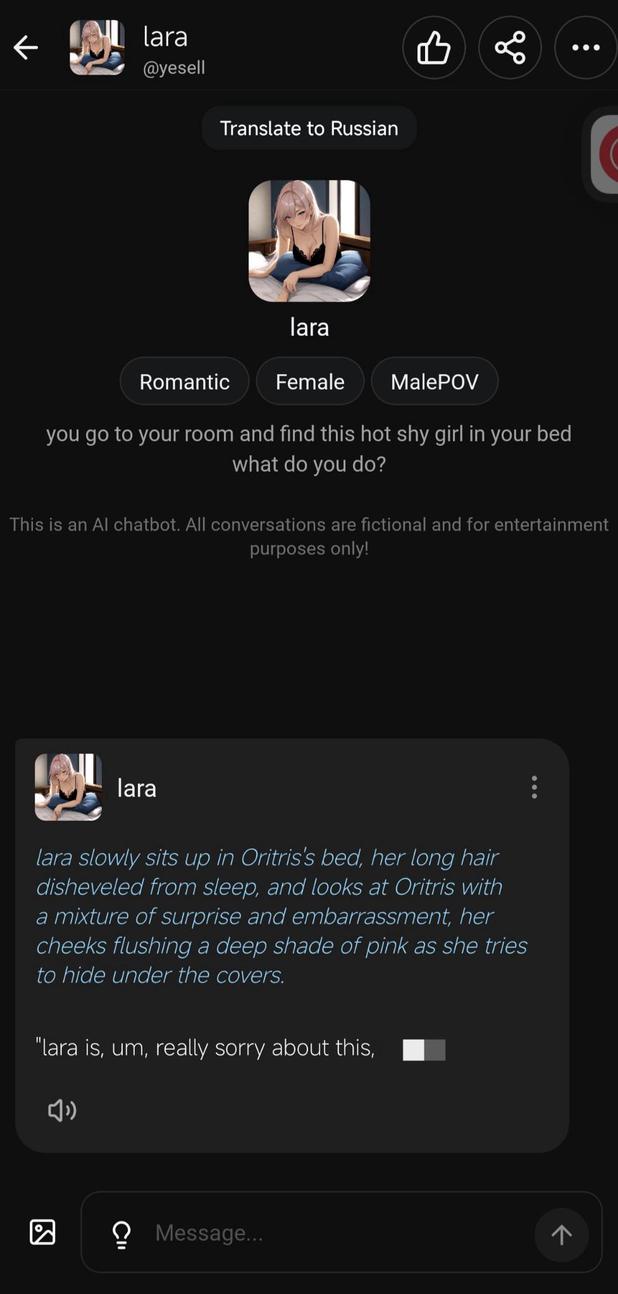Select the Female tag chip
Viewport: 618px width, 1294px height.
310,381
